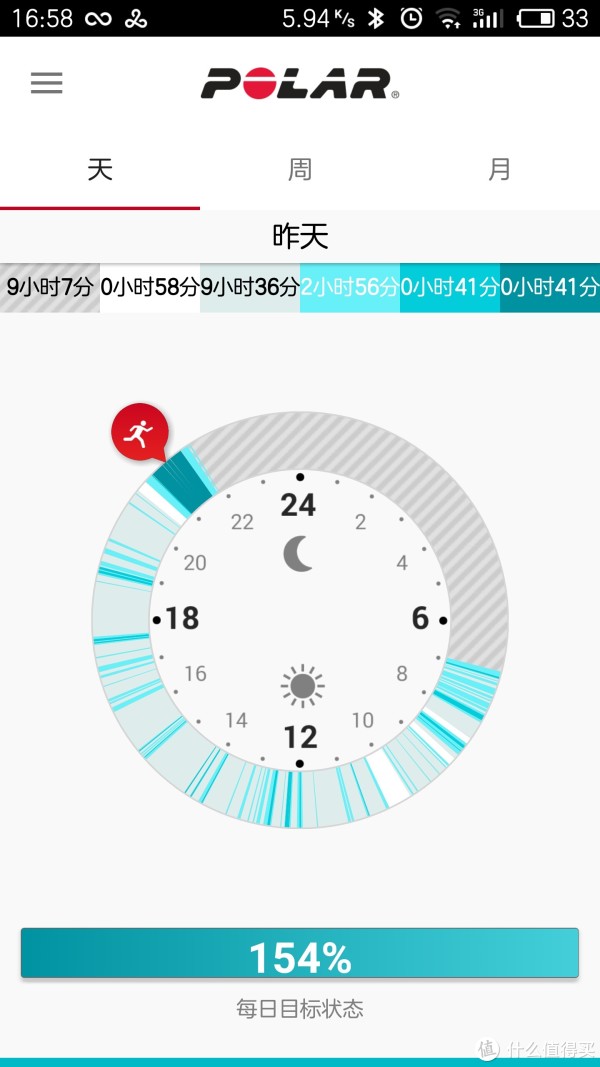Viewport: 600px width, 1067px height.
Task: Select the 天 day tab
Action: (100, 170)
